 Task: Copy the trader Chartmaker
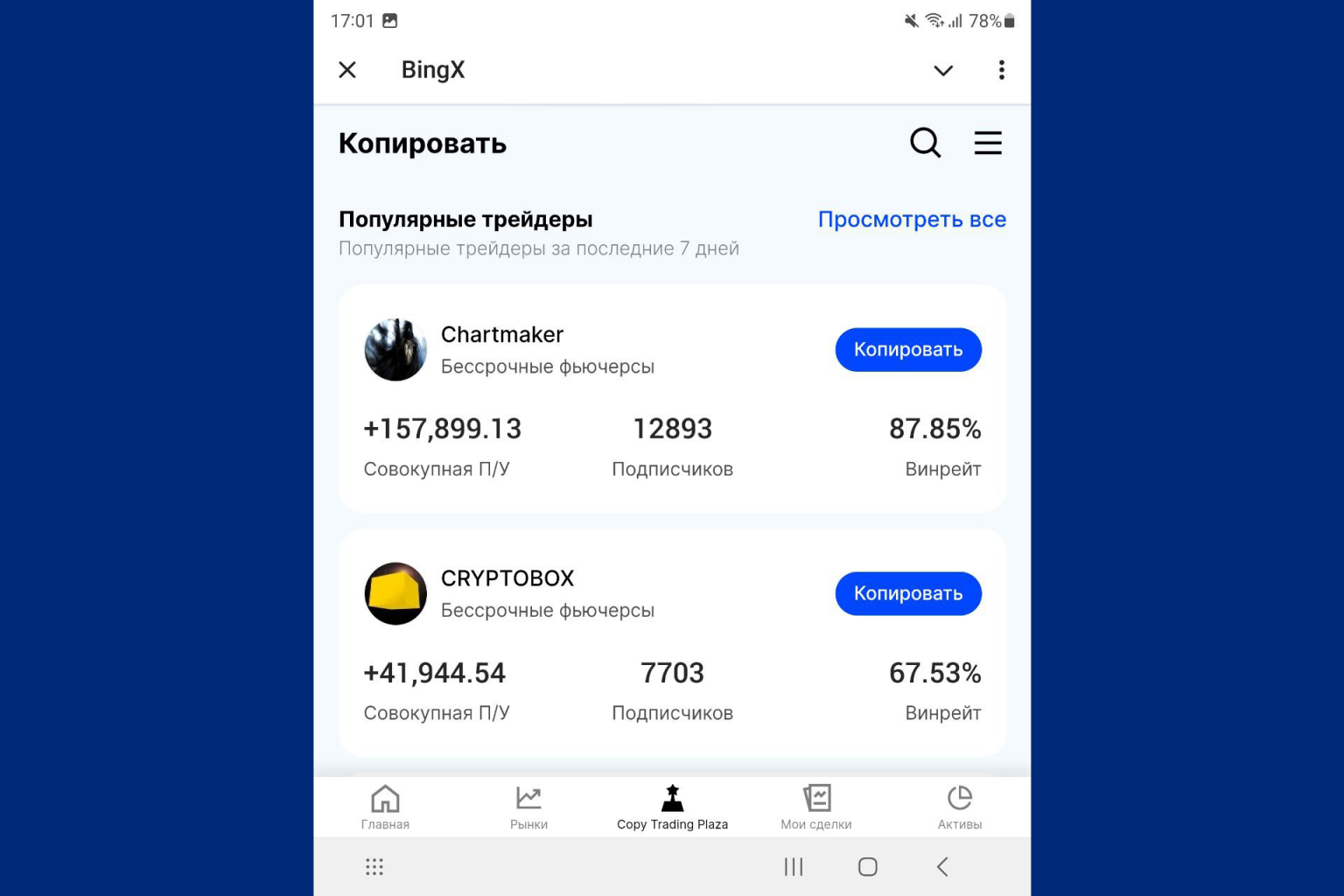point(907,350)
